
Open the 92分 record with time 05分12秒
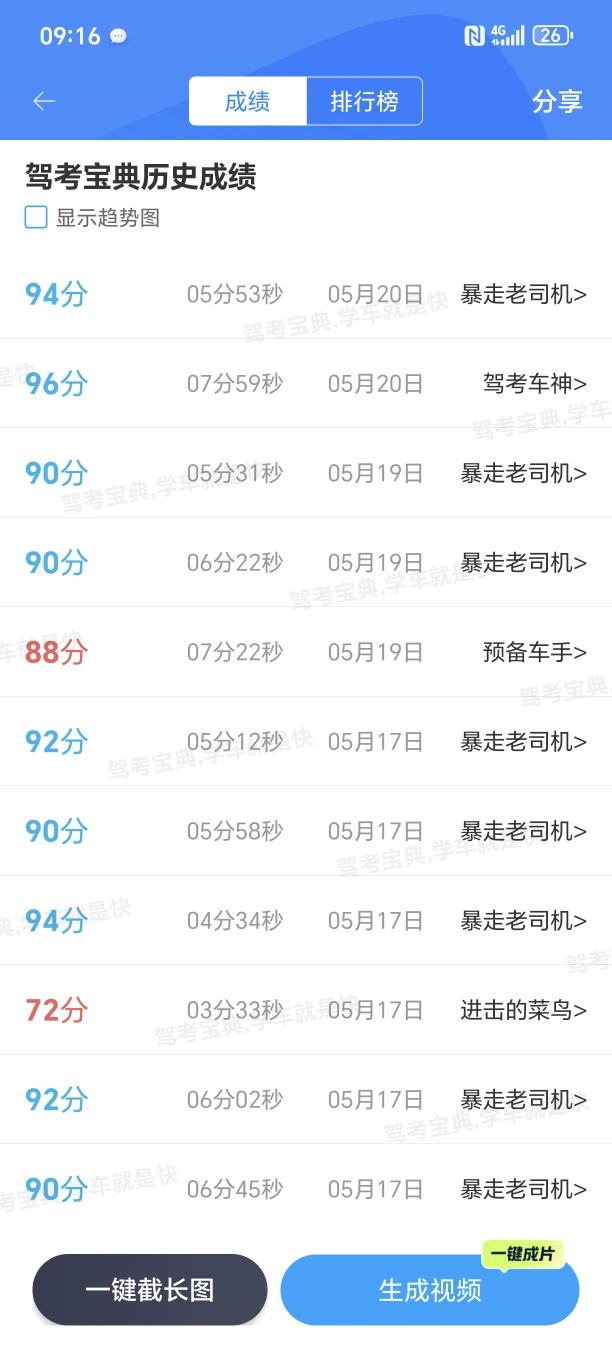(306, 741)
